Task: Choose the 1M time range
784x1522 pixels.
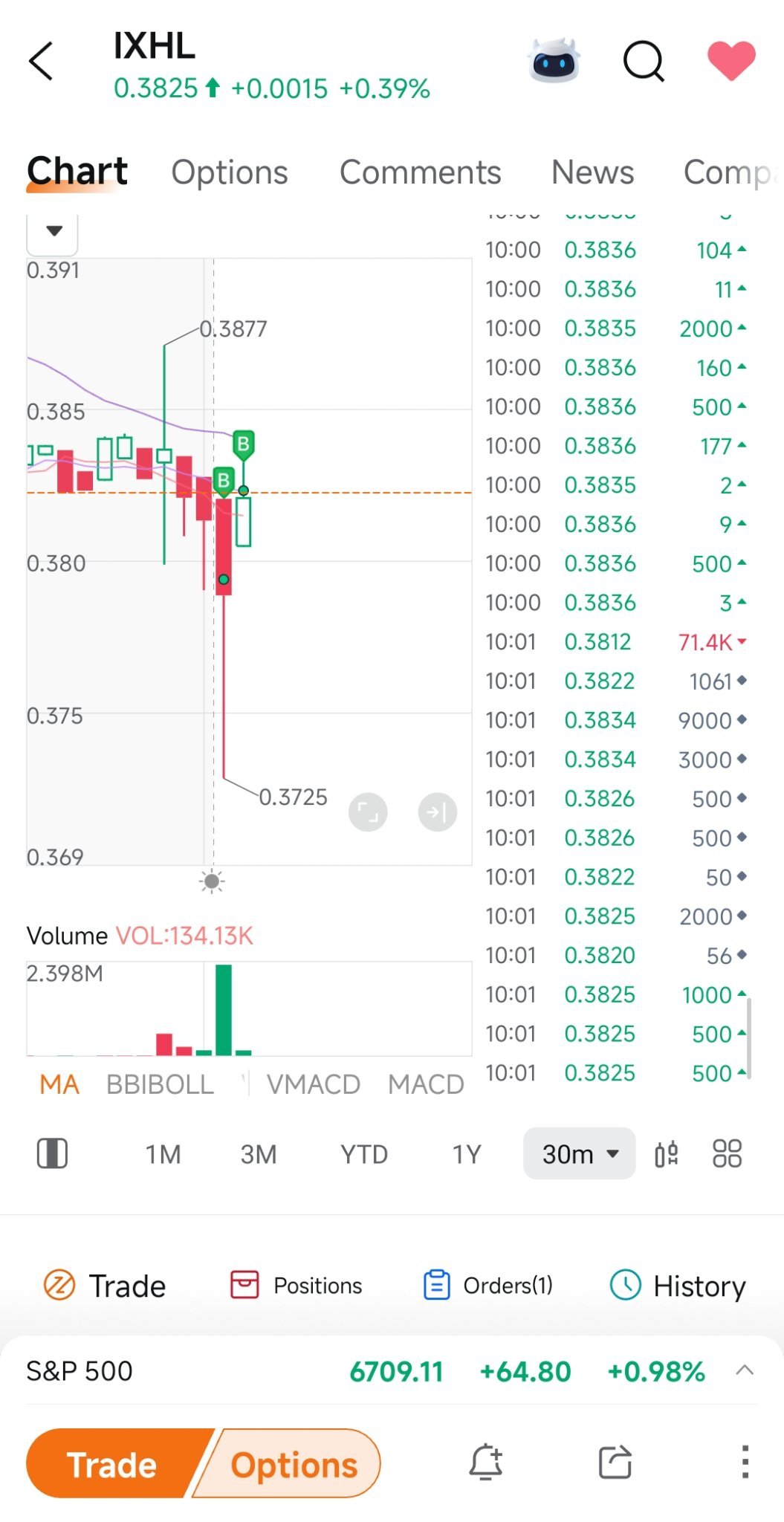Action: click(x=163, y=1154)
